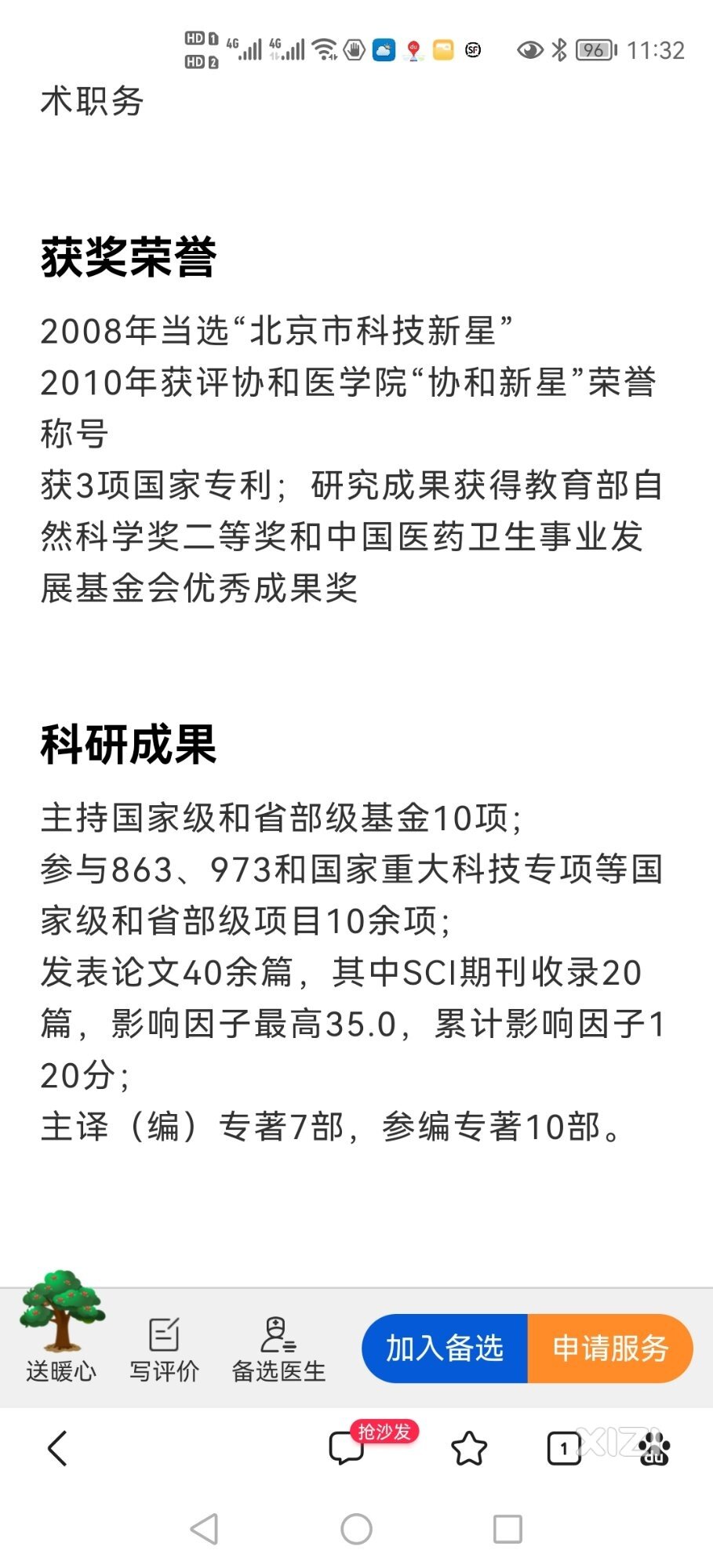Tap 送暖心 with the tree icon
This screenshot has width=713, height=1568.
61,1327
